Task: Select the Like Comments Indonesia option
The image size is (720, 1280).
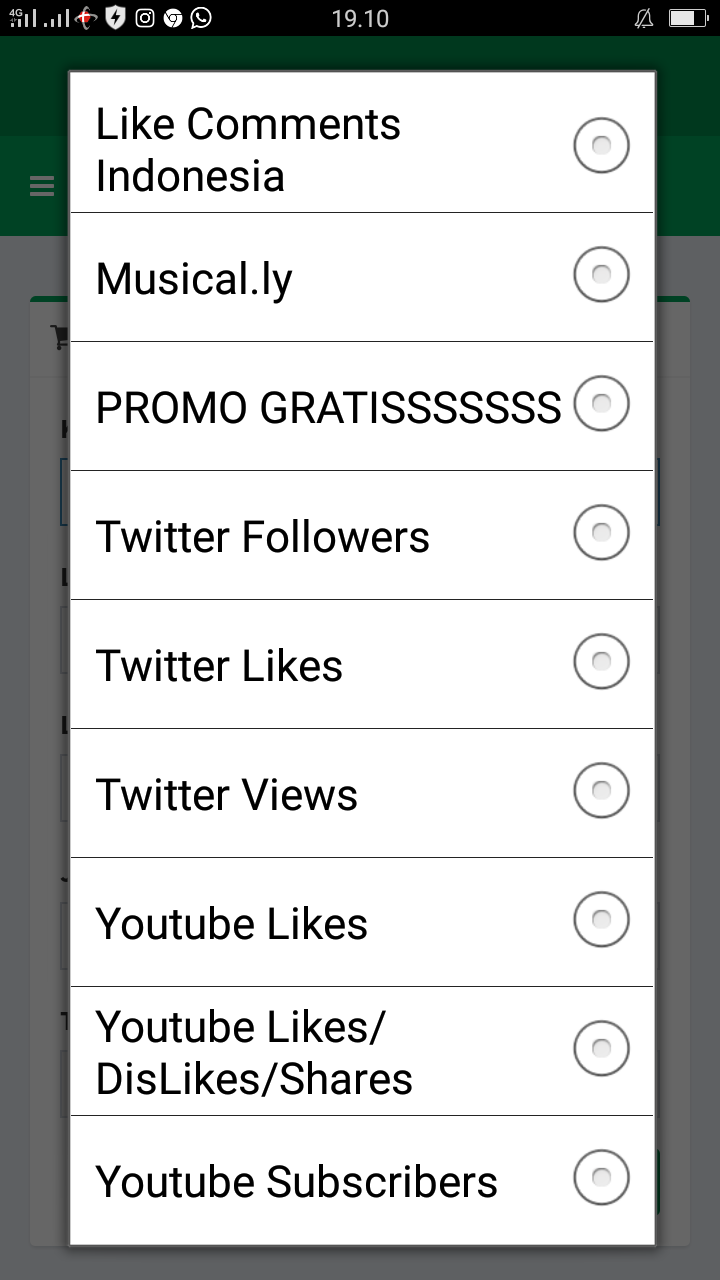Action: [360, 148]
